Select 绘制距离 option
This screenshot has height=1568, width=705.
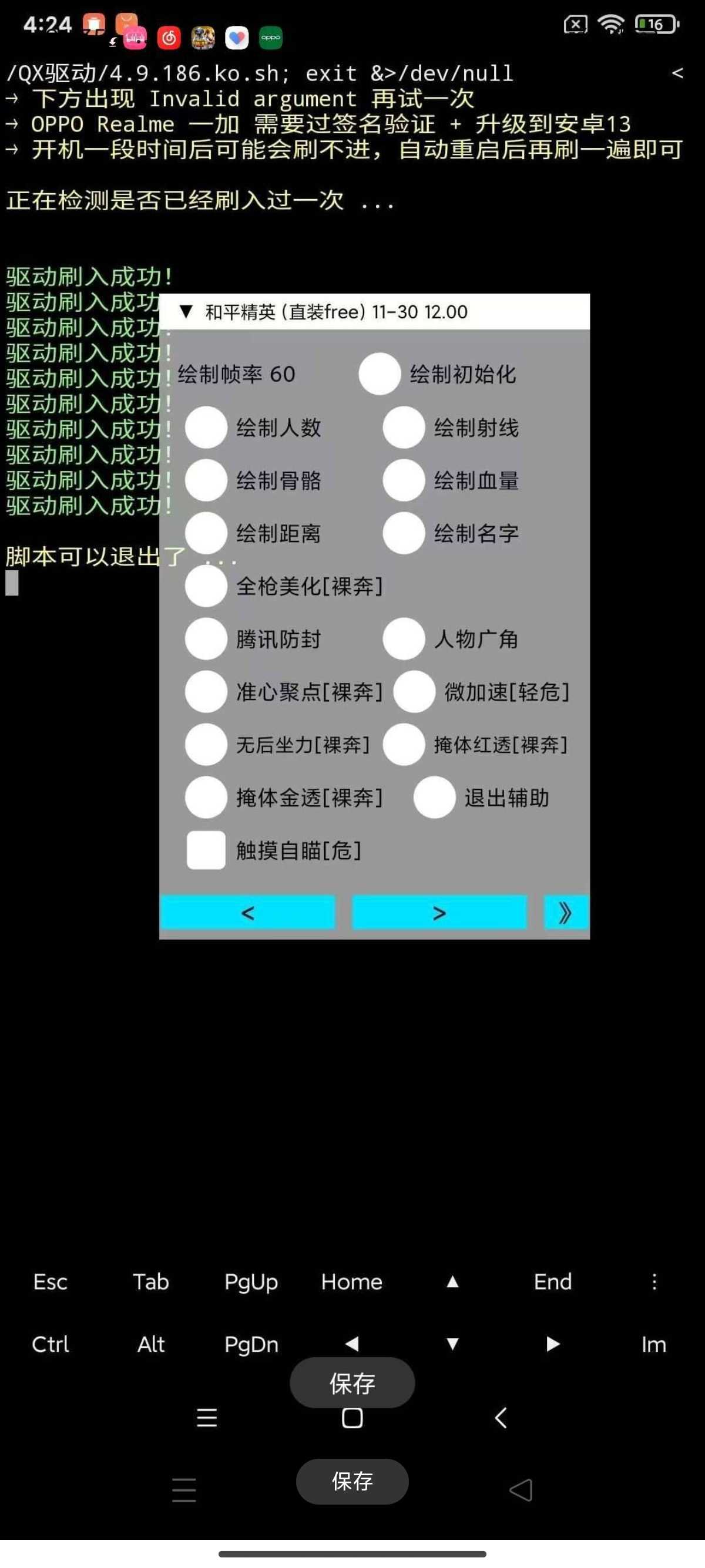coord(206,533)
